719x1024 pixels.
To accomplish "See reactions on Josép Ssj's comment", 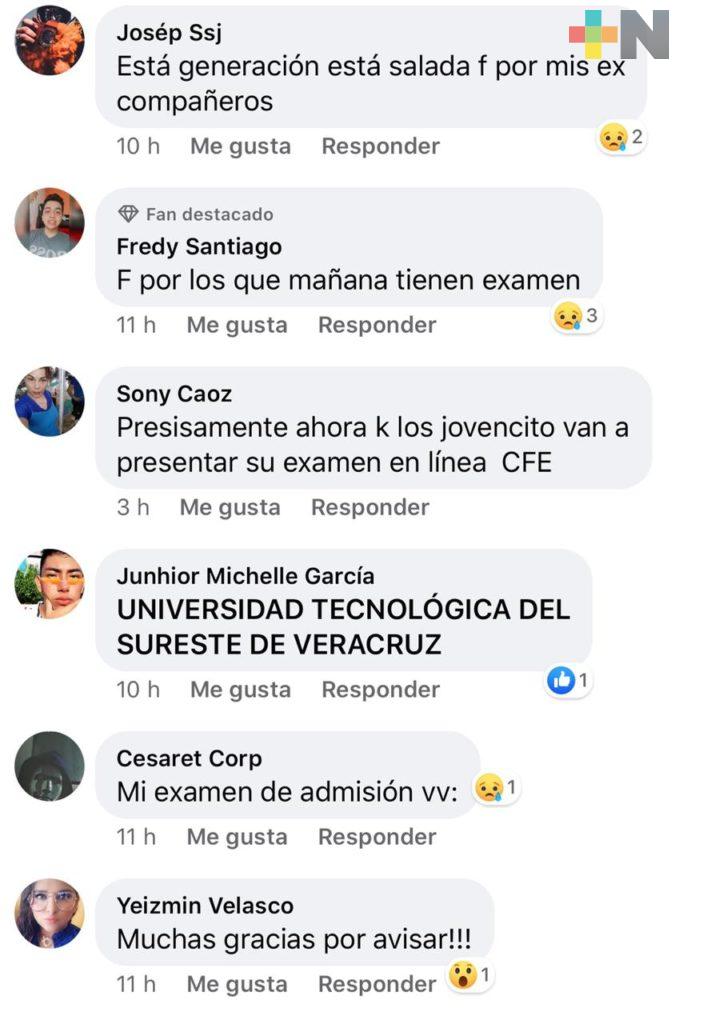I will click(620, 137).
